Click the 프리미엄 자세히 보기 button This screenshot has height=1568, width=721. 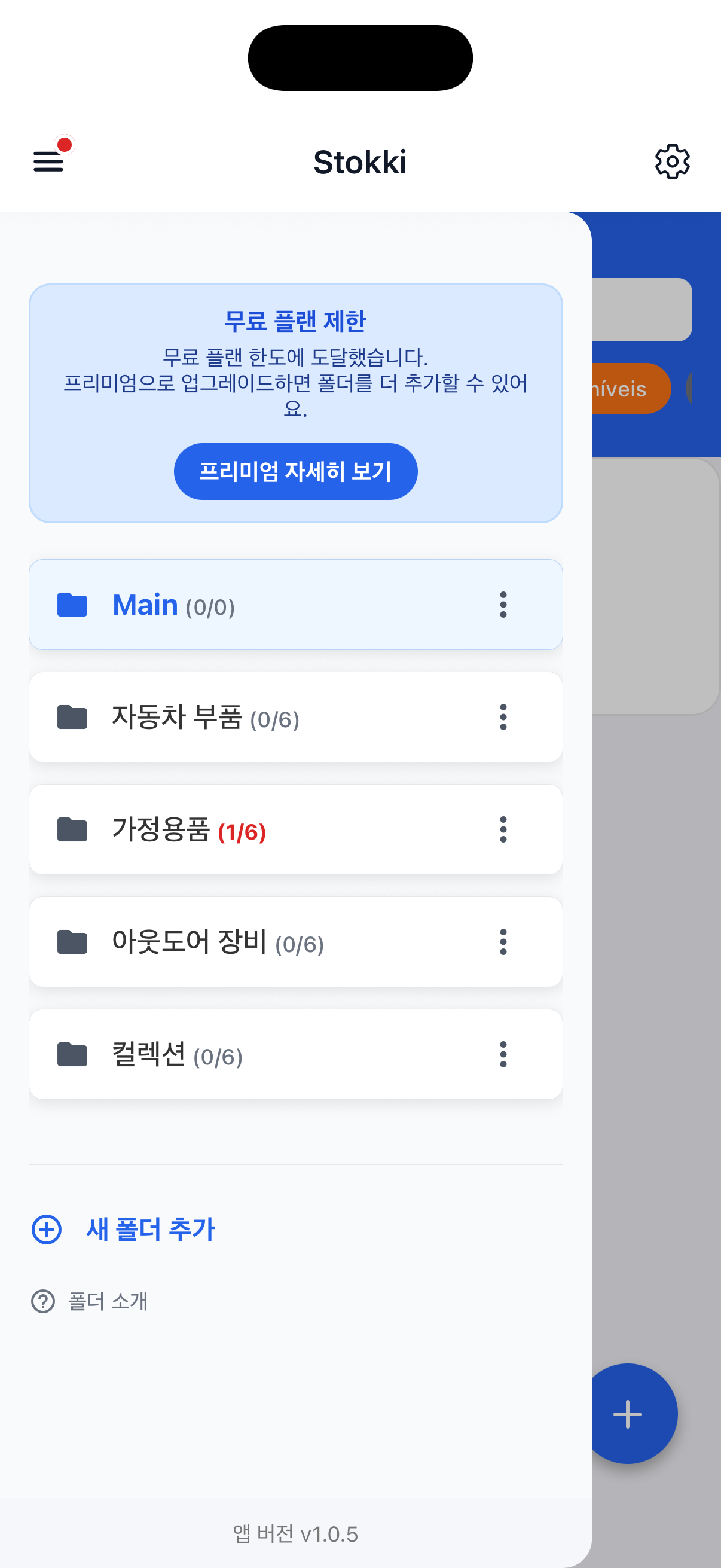296,471
